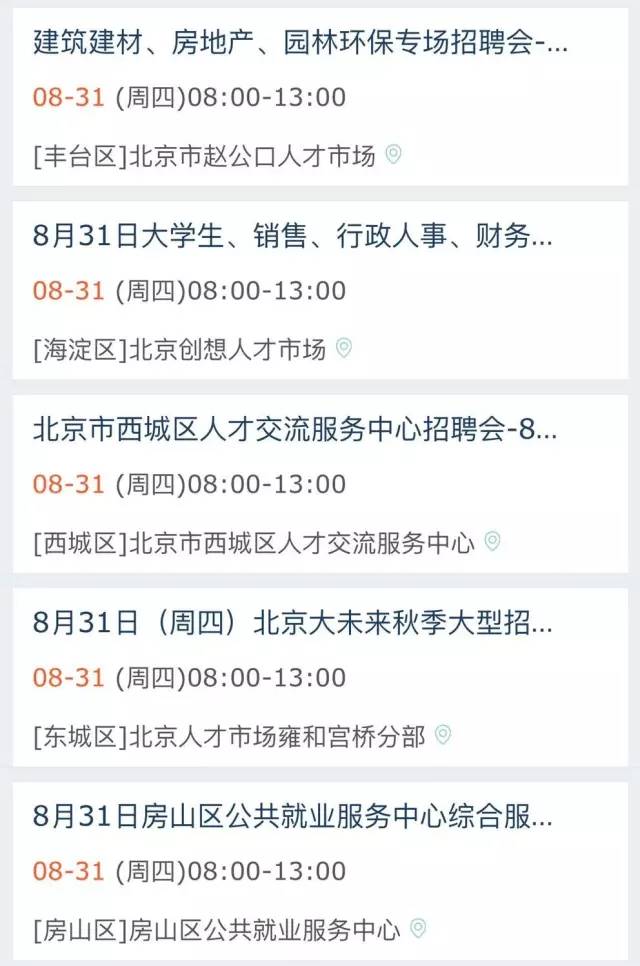Tap the location pin next to 北京市赵公口人才市场

(393, 155)
